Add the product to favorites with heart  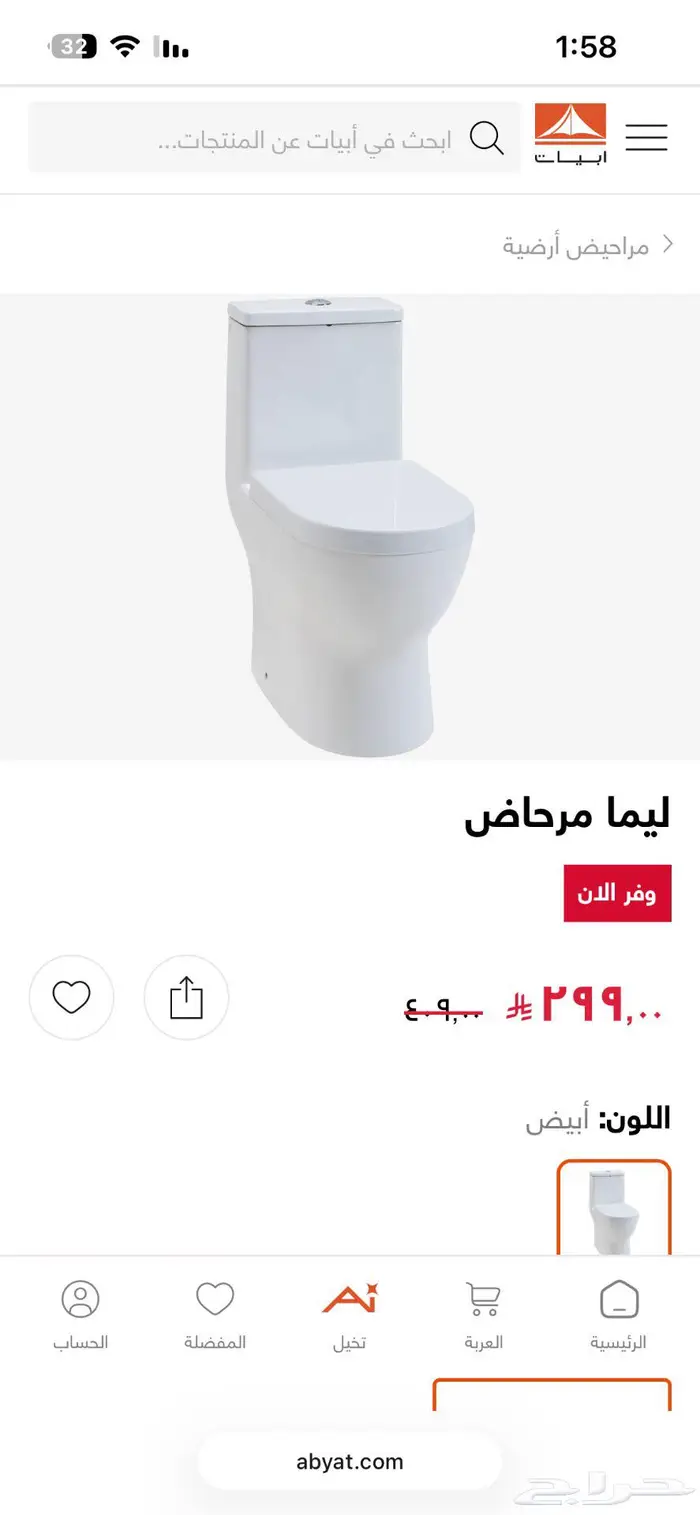click(x=71, y=997)
